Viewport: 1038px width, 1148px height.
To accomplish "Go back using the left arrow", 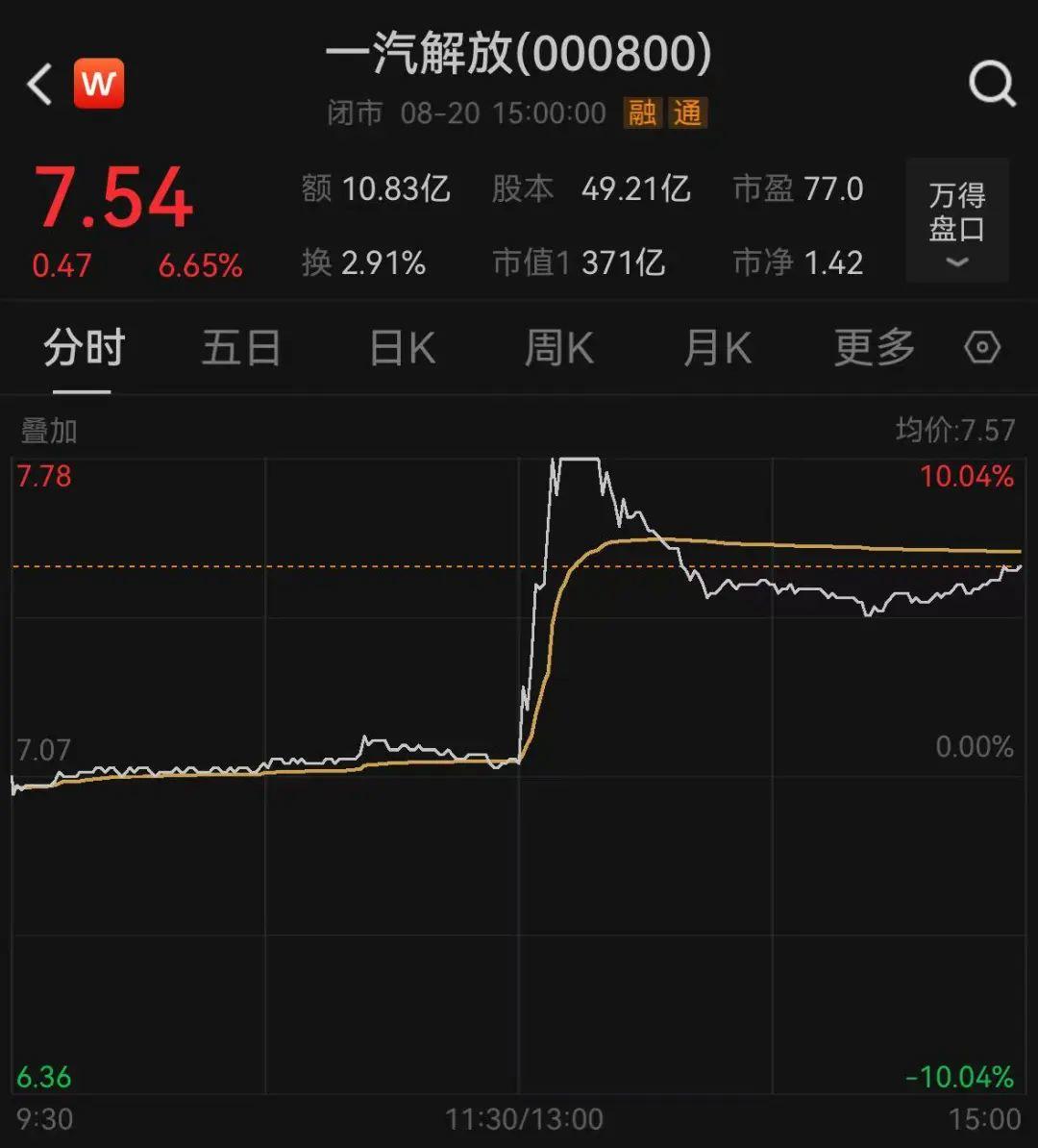I will click(x=40, y=85).
